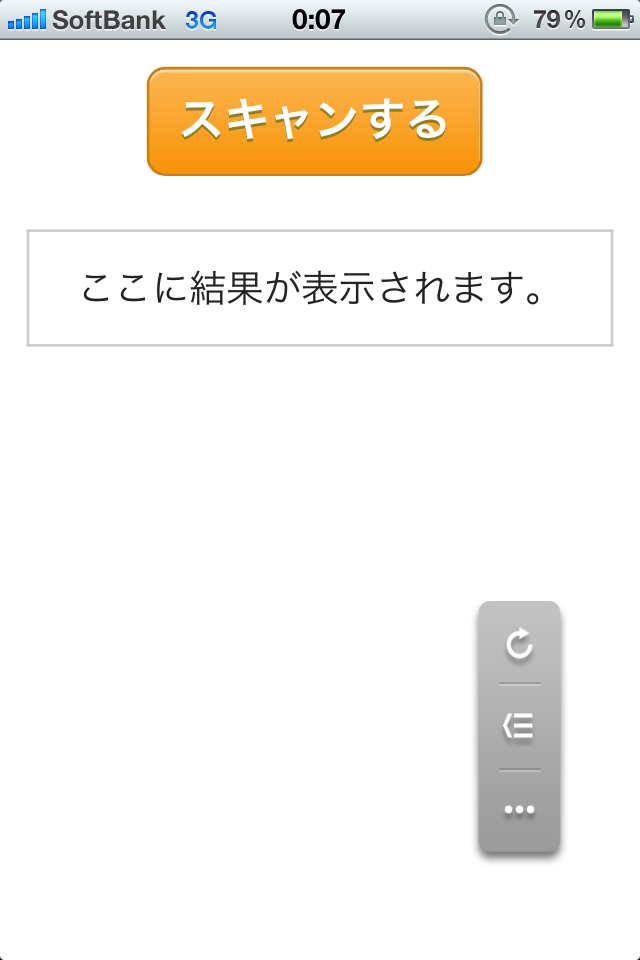The image size is (640, 960).
Task: Reload the page with the refresh icon
Action: [x=519, y=645]
